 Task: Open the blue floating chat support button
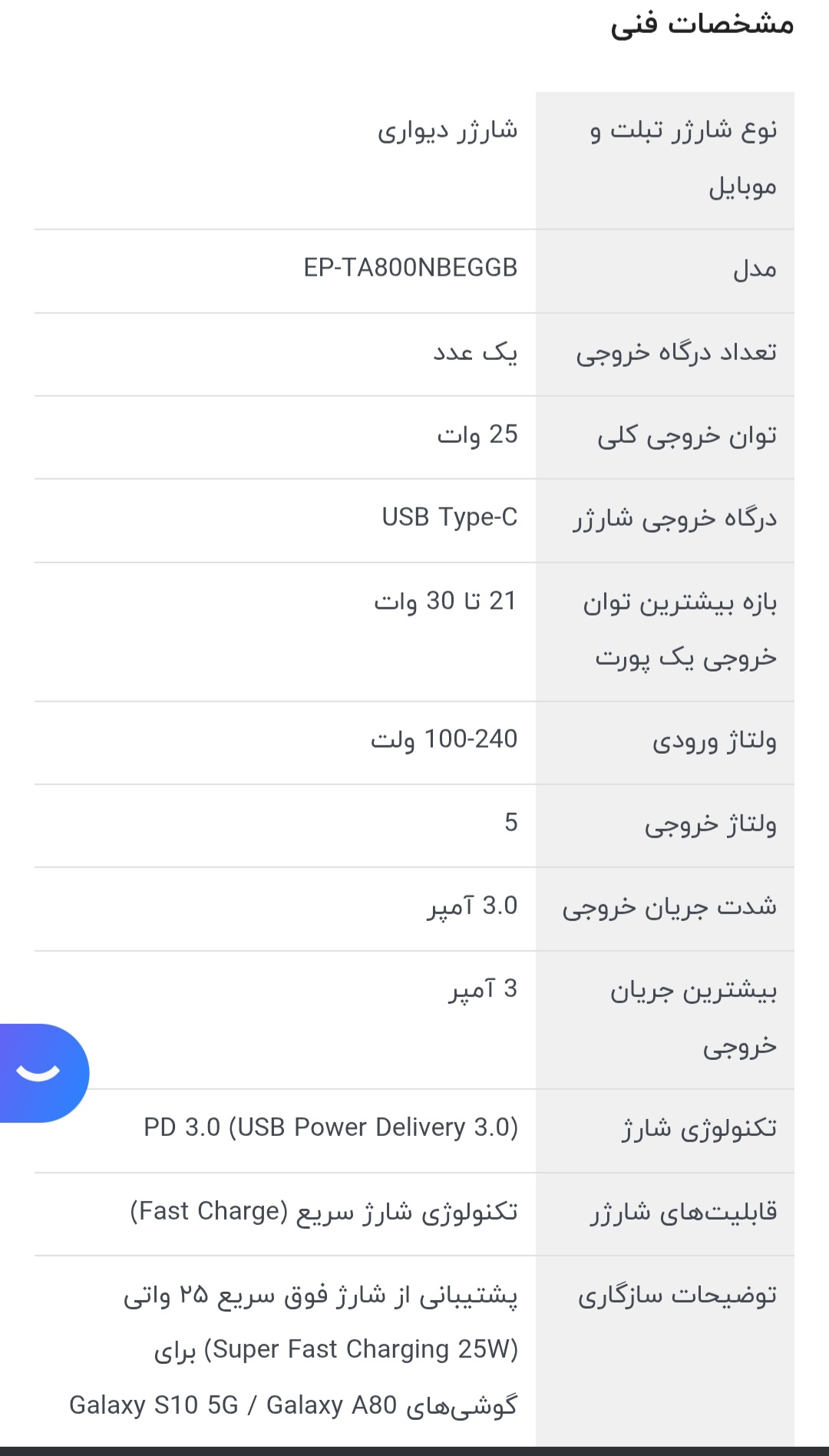[x=40, y=1072]
